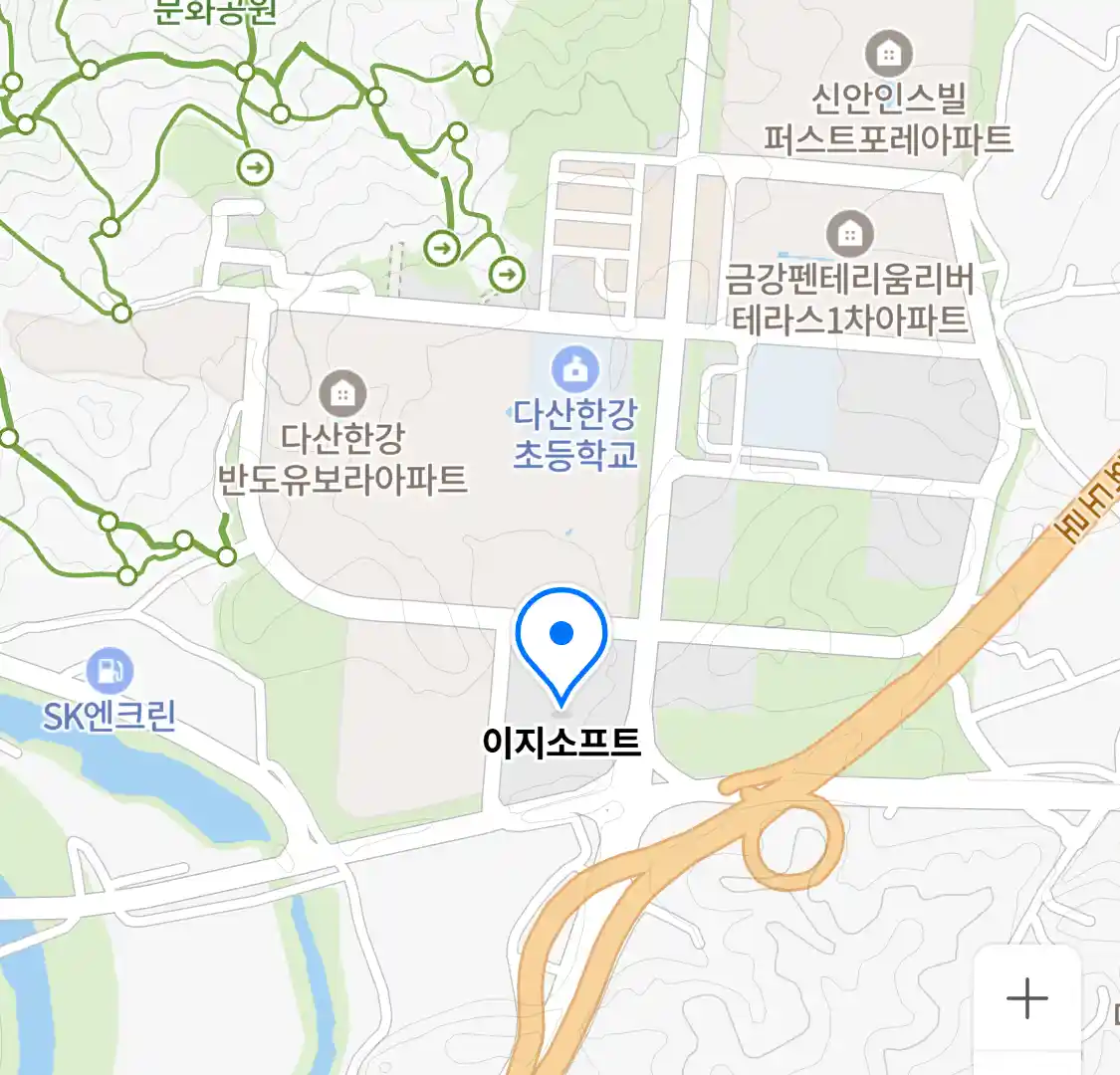The width and height of the screenshot is (1120, 1075).
Task: Select the 신안인스빌 퍼스트포레아파트 marker
Action: coord(888,54)
